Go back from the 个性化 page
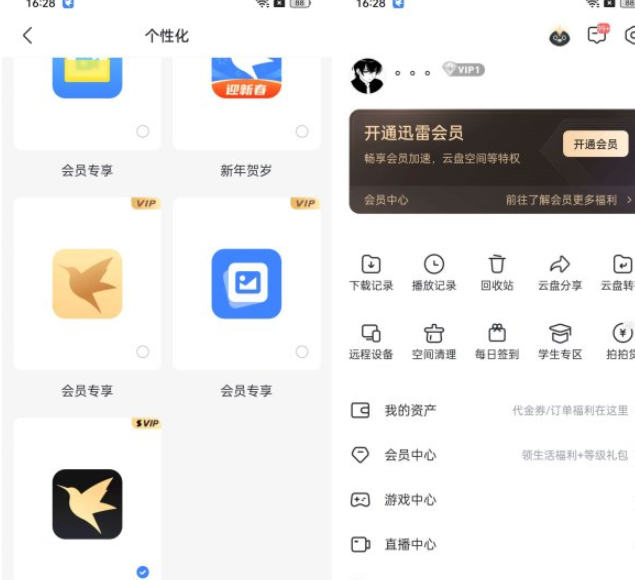The height and width of the screenshot is (580, 635). point(27,36)
